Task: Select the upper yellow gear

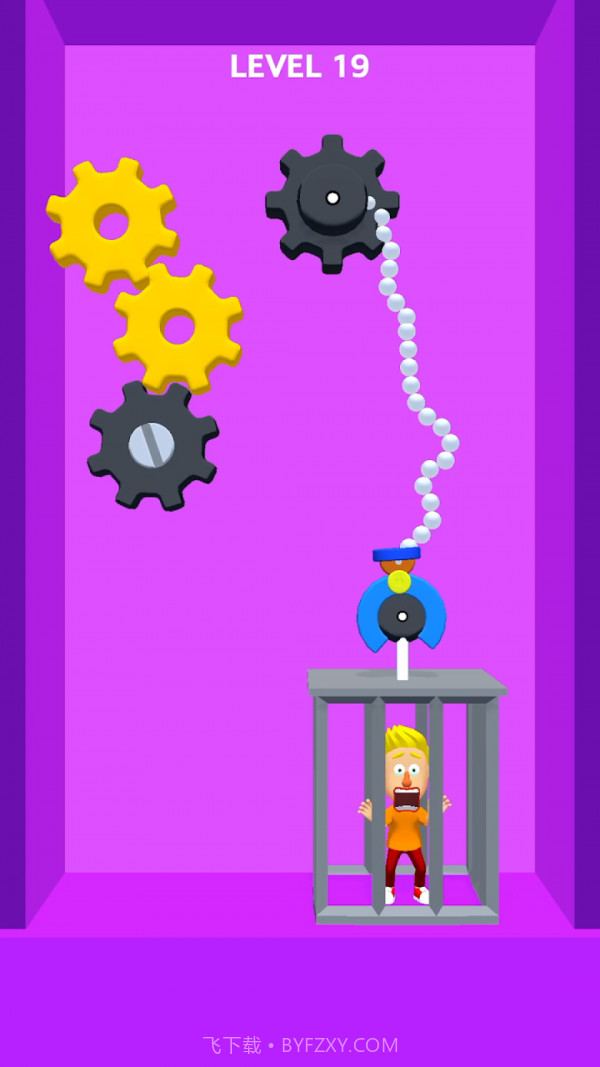Action: pyautogui.click(x=112, y=223)
